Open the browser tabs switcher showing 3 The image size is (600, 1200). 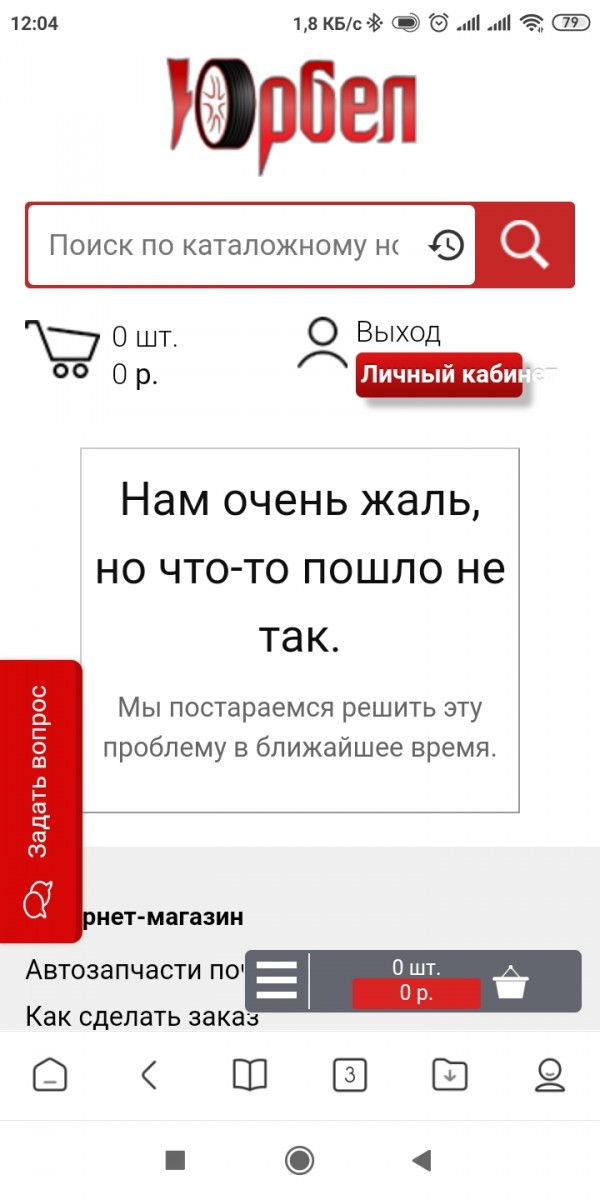coord(349,1075)
